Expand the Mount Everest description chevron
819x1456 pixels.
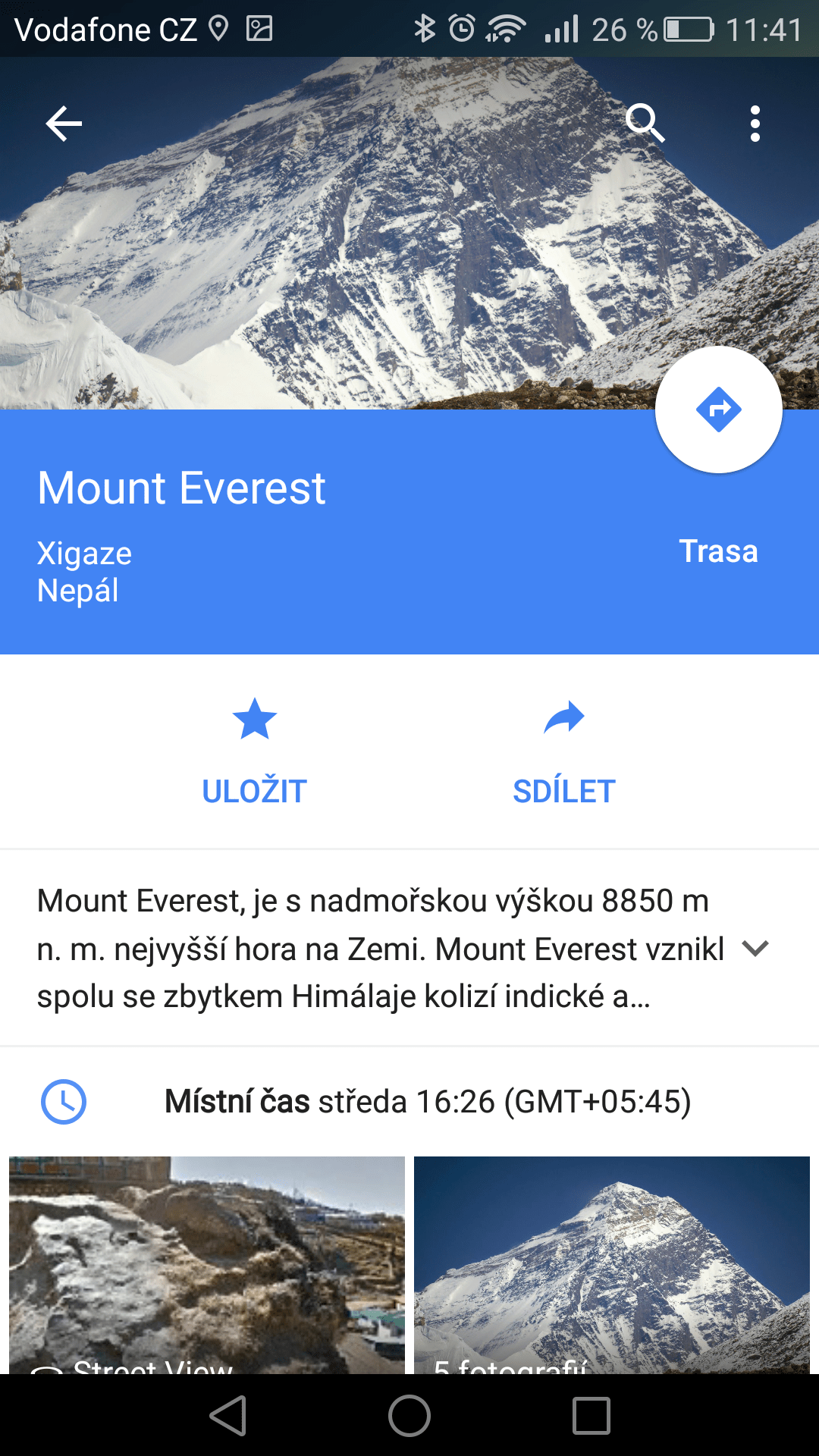pos(755,948)
